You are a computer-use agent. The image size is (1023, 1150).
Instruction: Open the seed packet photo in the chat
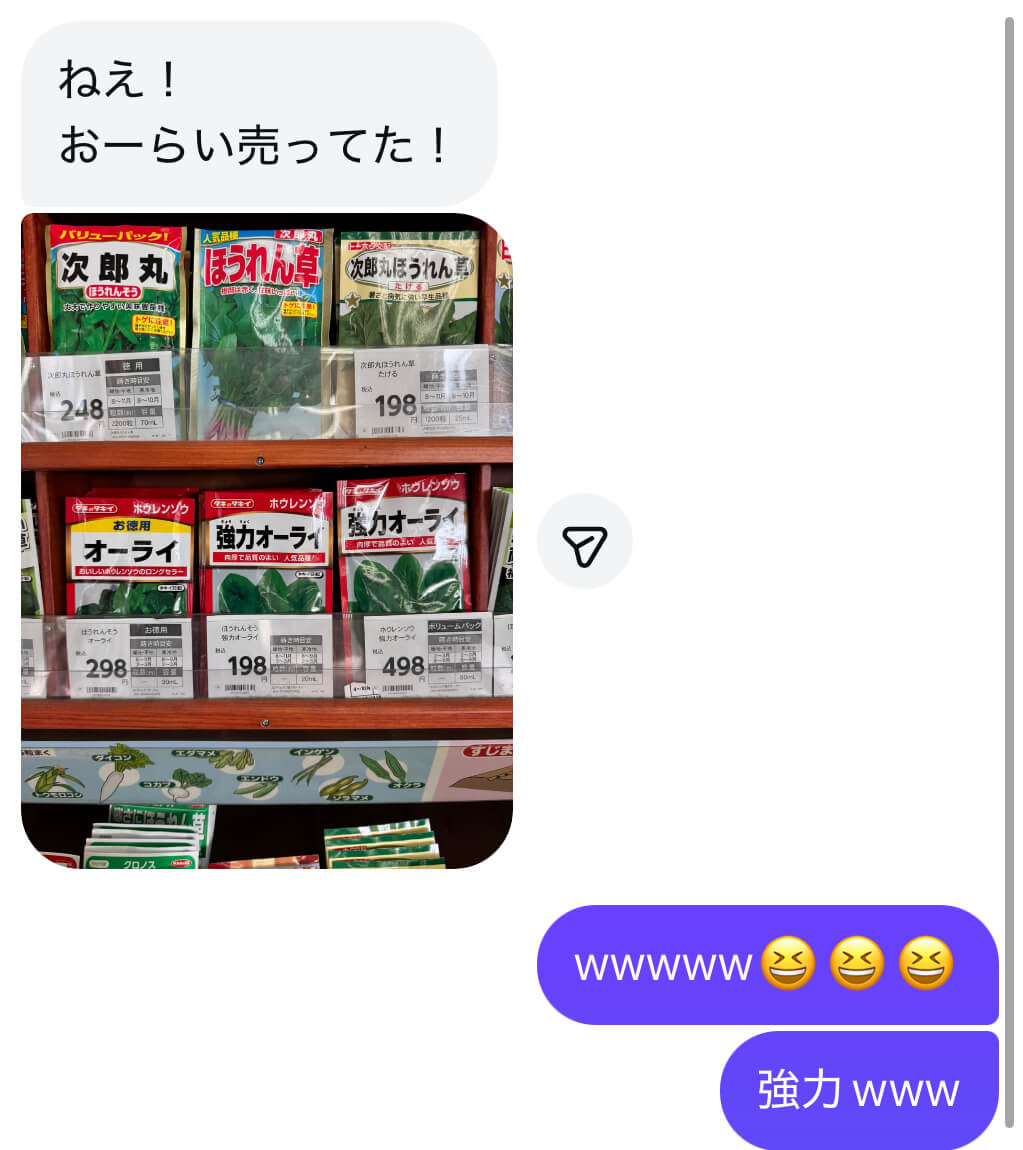pos(266,540)
